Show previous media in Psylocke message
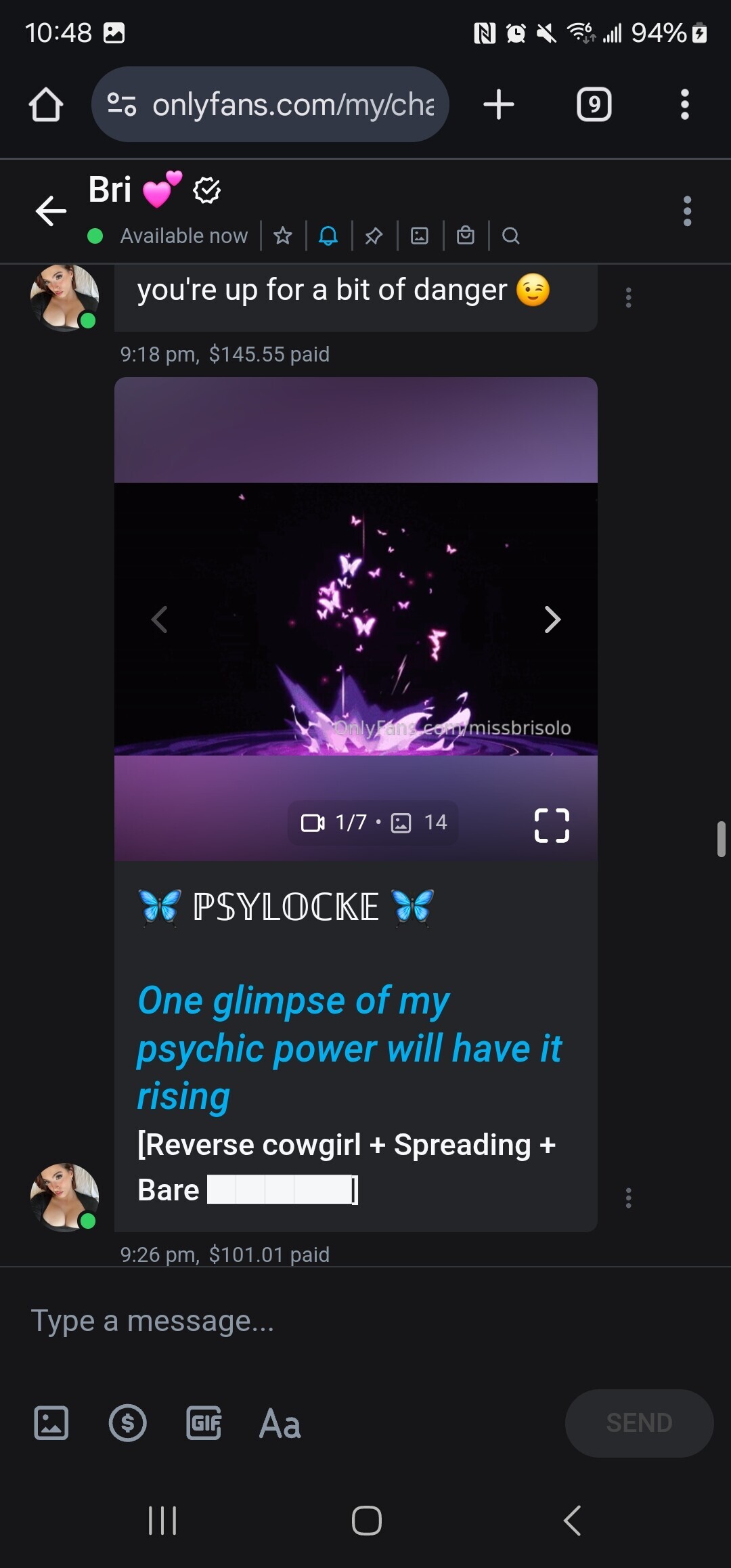731x1568 pixels. [160, 619]
